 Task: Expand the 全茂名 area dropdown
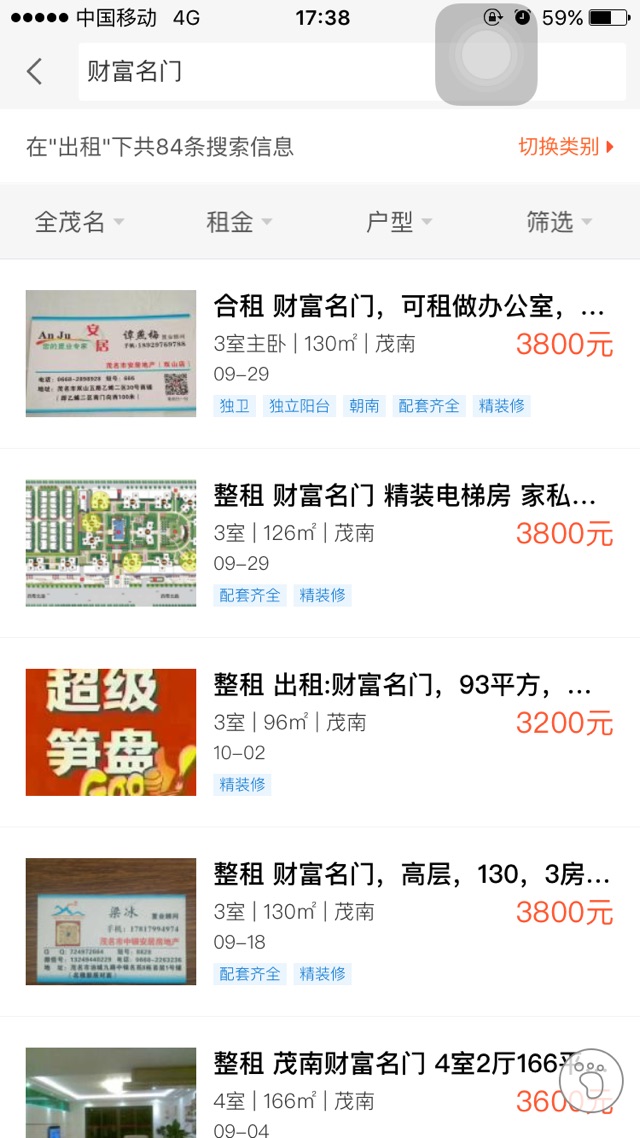(79, 222)
